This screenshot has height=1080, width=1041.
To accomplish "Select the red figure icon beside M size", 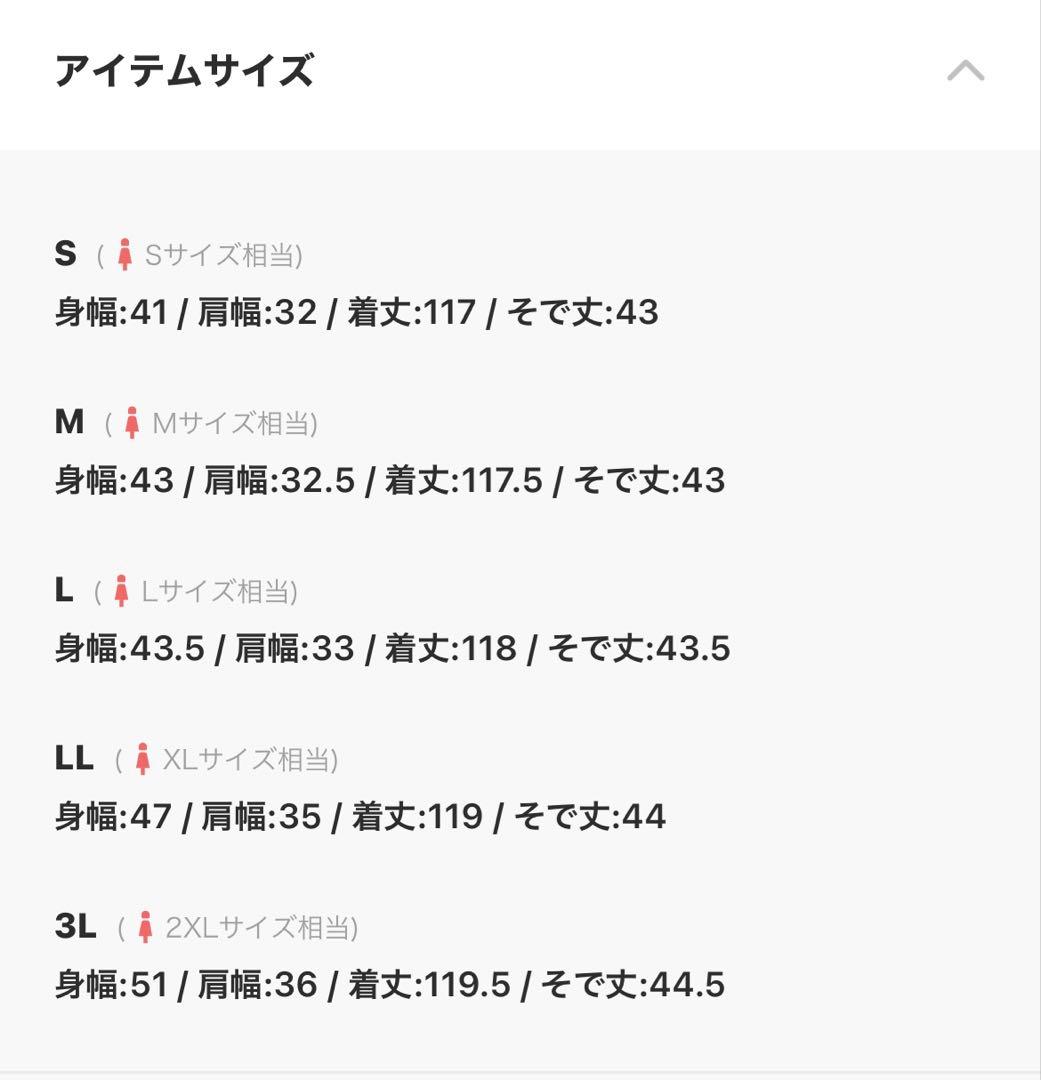I will click(x=132, y=421).
